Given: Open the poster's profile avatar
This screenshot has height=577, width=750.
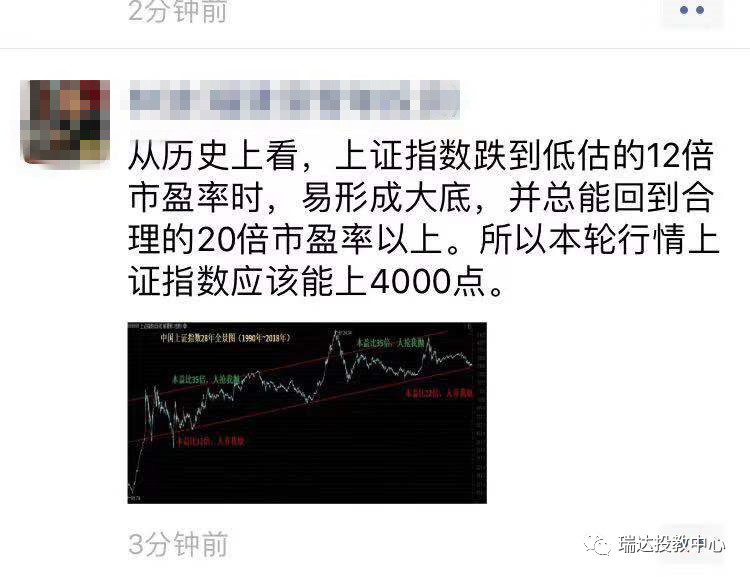Looking at the screenshot, I should click(x=65, y=122).
